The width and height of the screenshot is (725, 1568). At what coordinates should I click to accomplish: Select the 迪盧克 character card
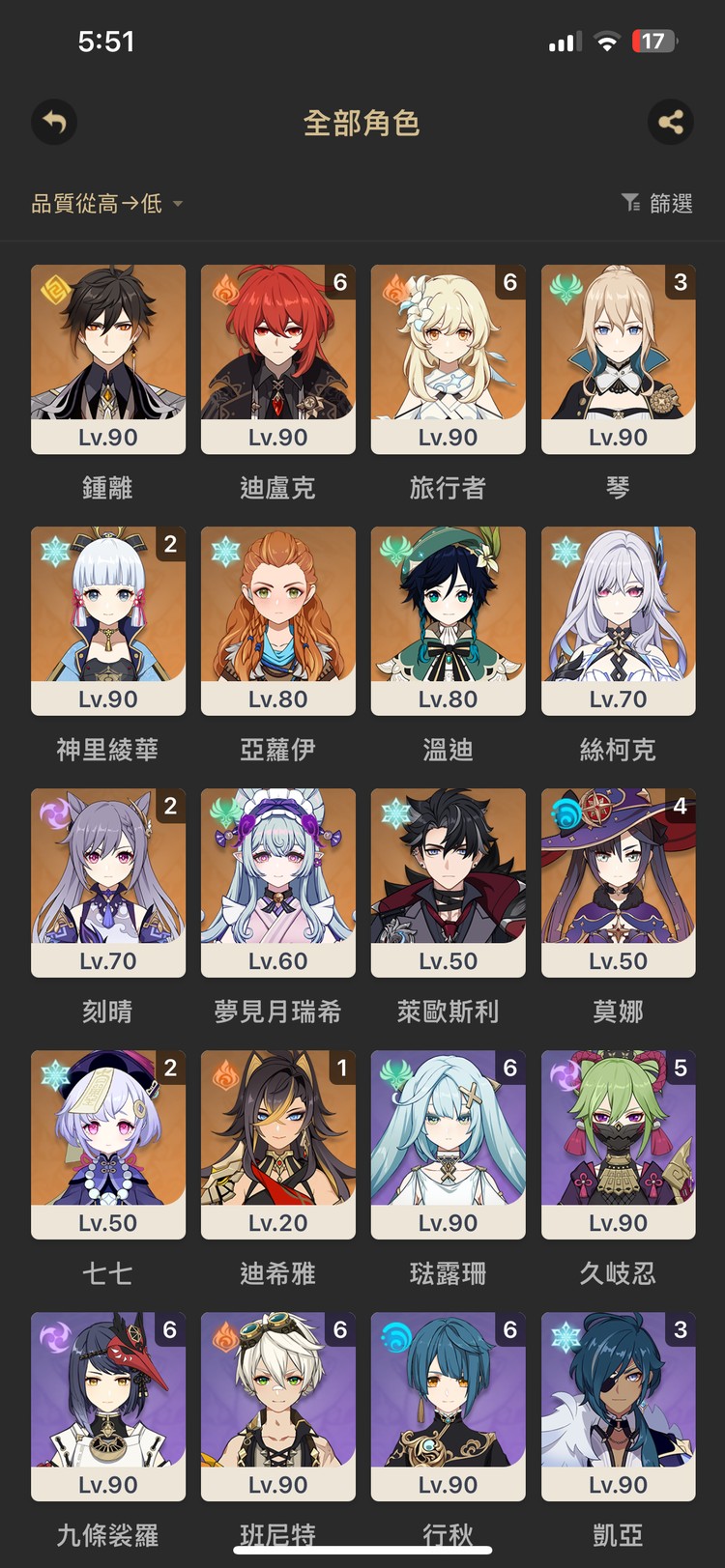278,358
